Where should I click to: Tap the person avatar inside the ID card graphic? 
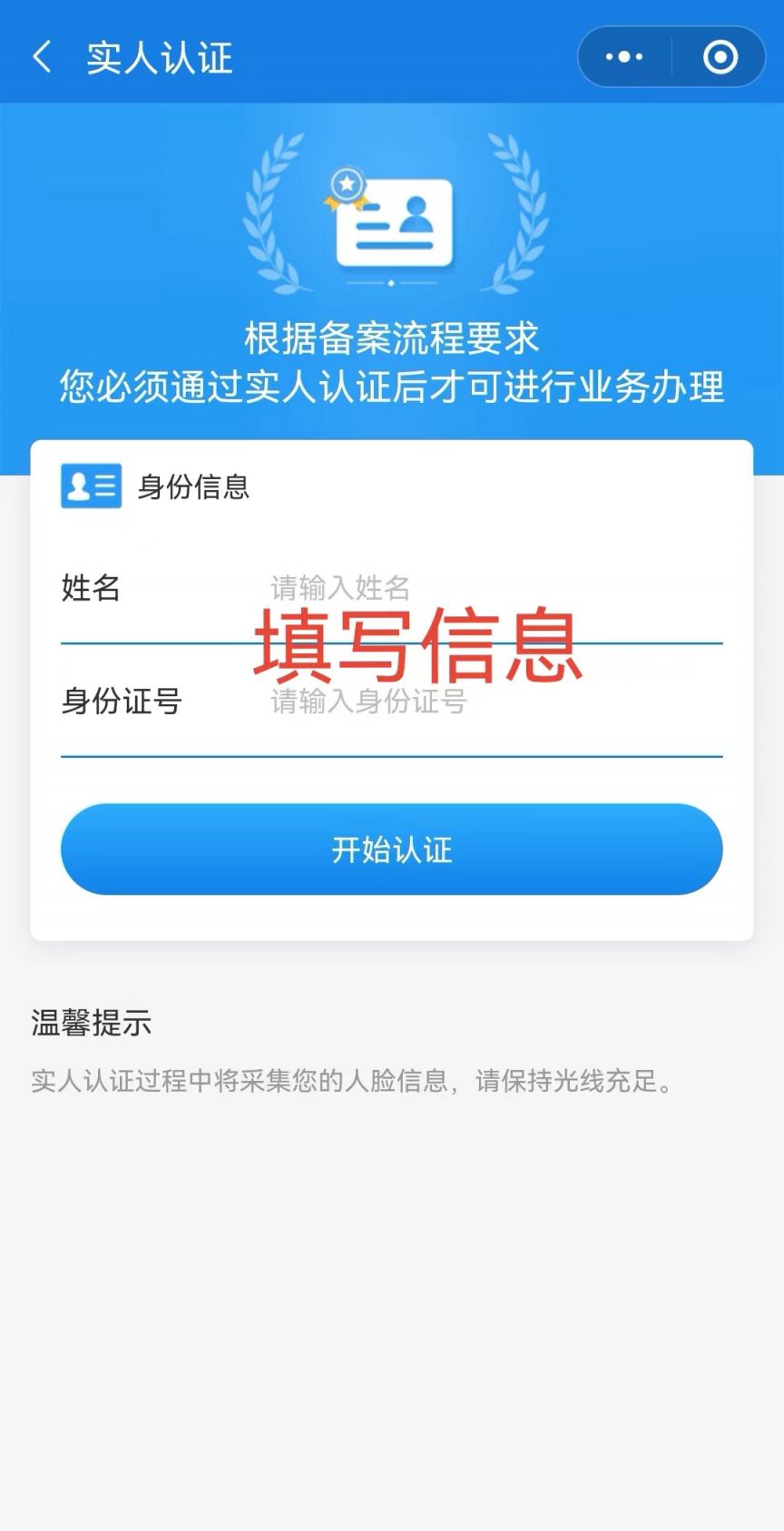click(x=417, y=213)
